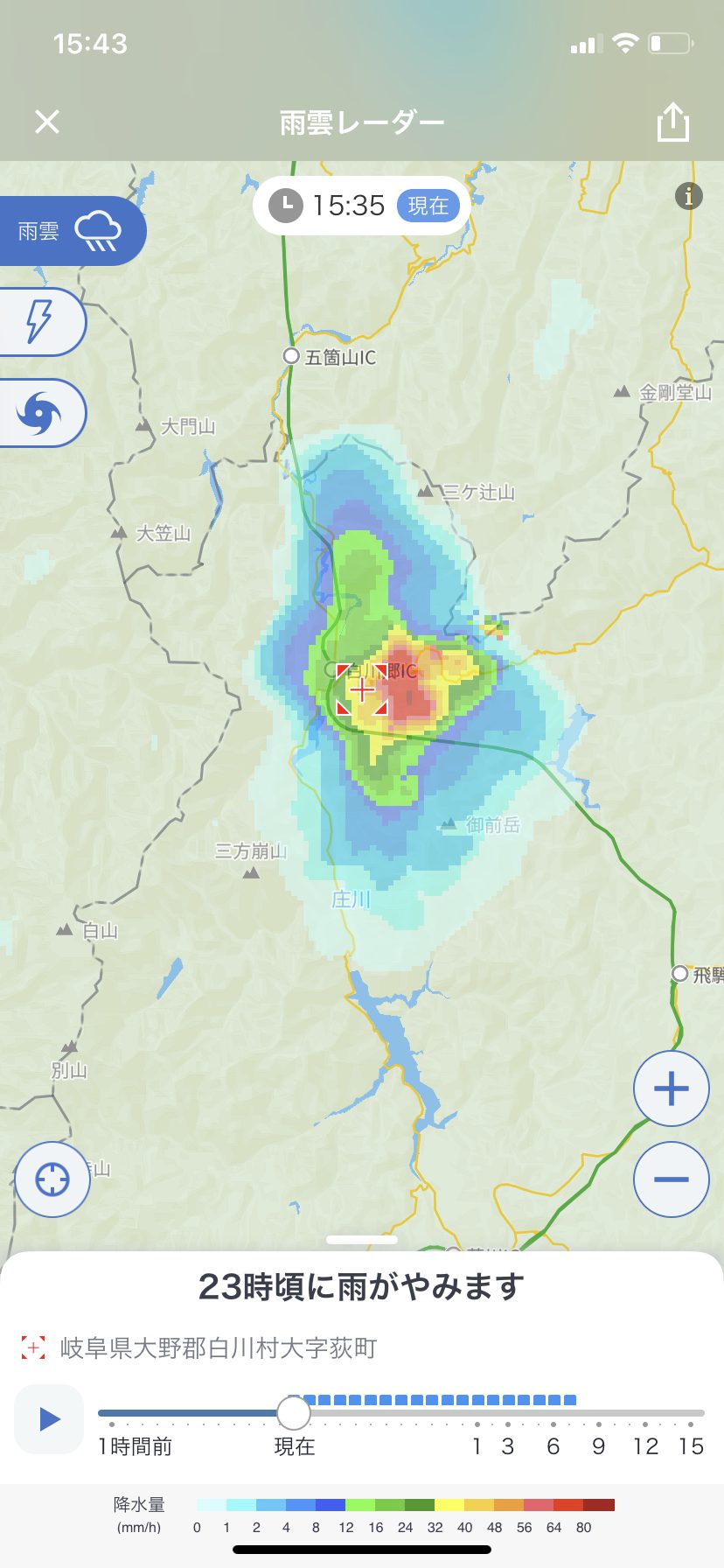Image resolution: width=724 pixels, height=1568 pixels.
Task: Zoom in on the map
Action: pos(671,1088)
